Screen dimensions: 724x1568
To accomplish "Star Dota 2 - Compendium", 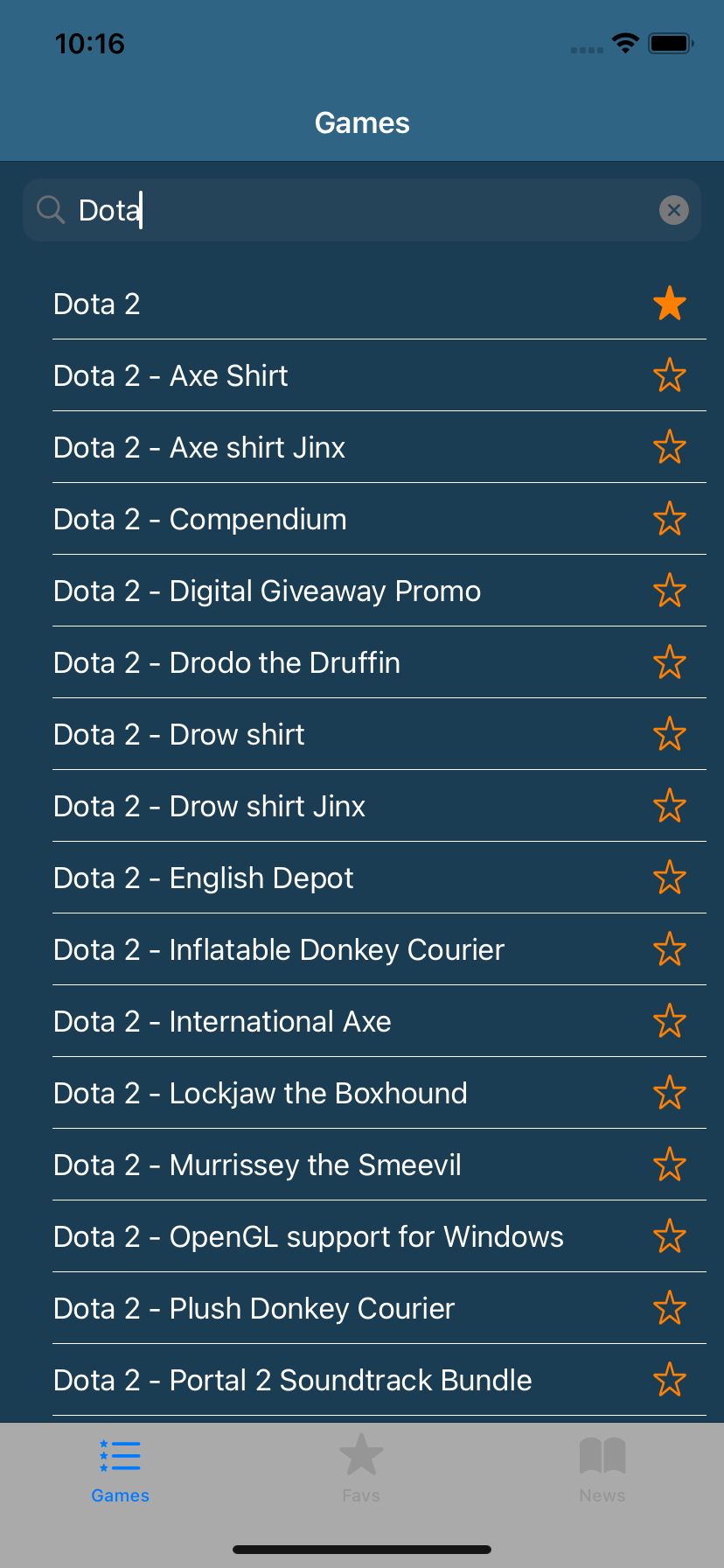I will [x=670, y=519].
